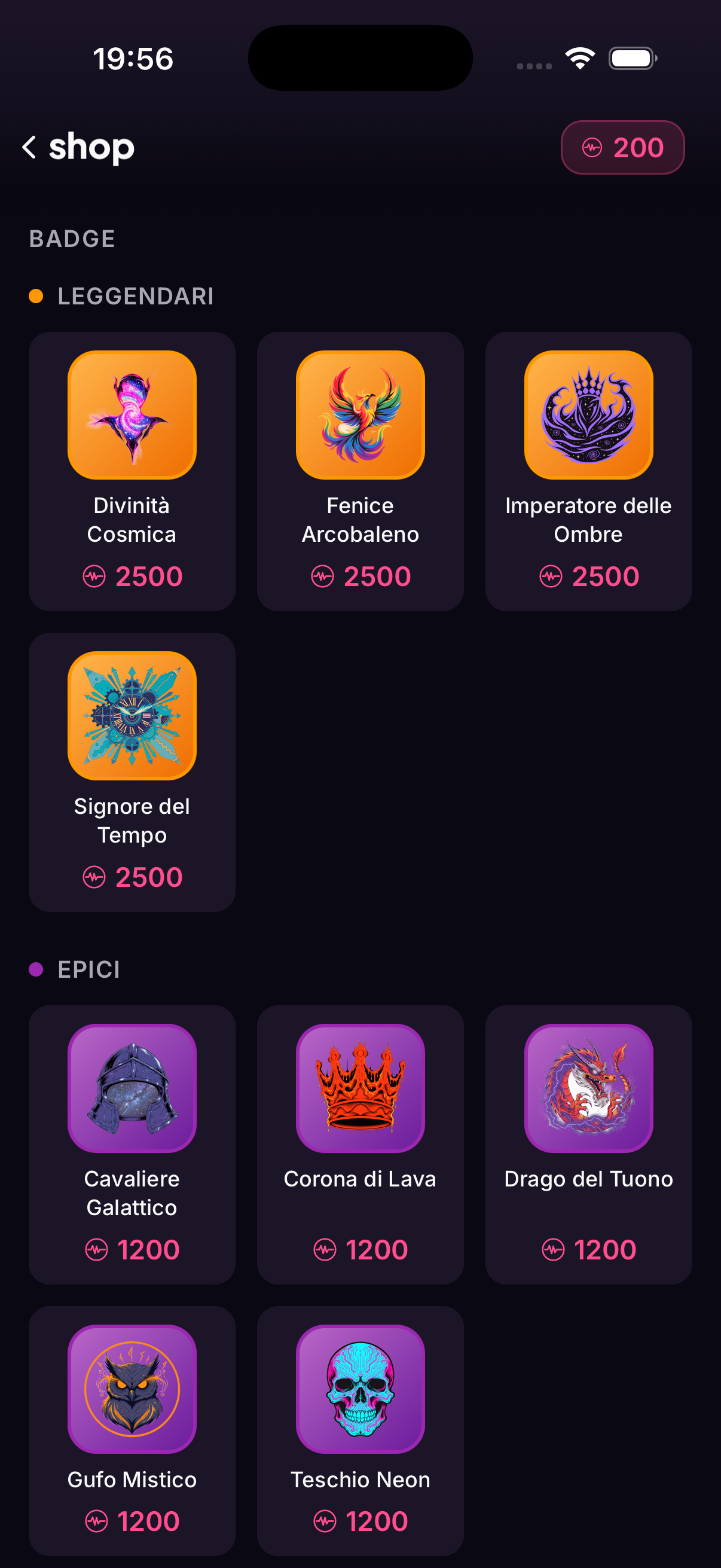Tap the Gufo Mistico badge card
The image size is (721, 1568).
click(132, 1430)
